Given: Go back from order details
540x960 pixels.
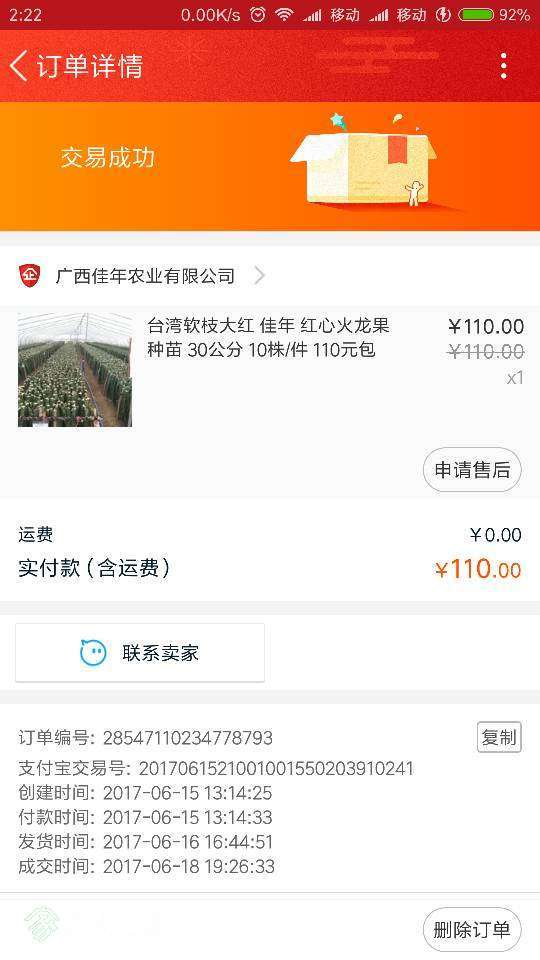Looking at the screenshot, I should pyautogui.click(x=19, y=66).
